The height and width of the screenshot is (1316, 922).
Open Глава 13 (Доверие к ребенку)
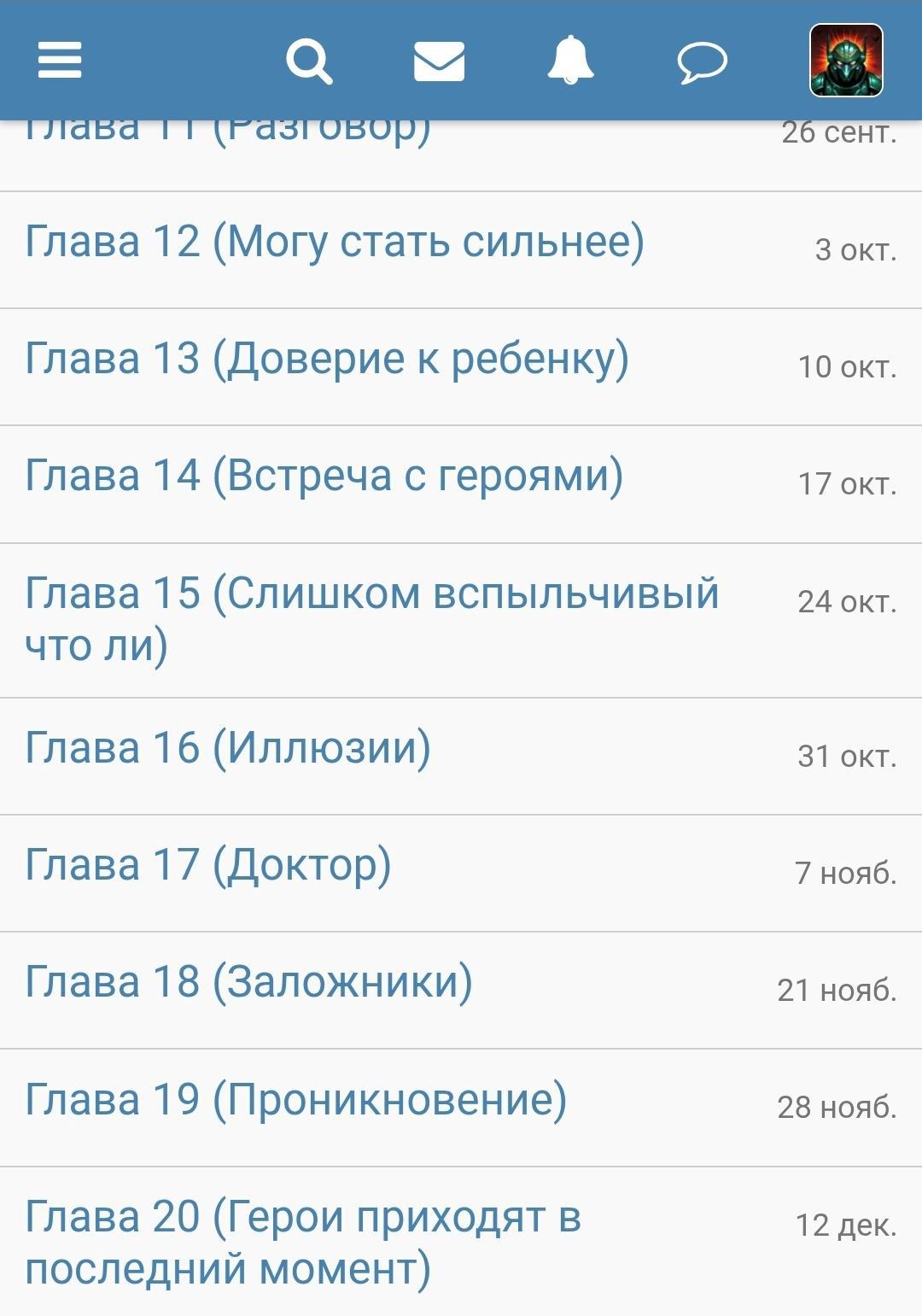[326, 359]
